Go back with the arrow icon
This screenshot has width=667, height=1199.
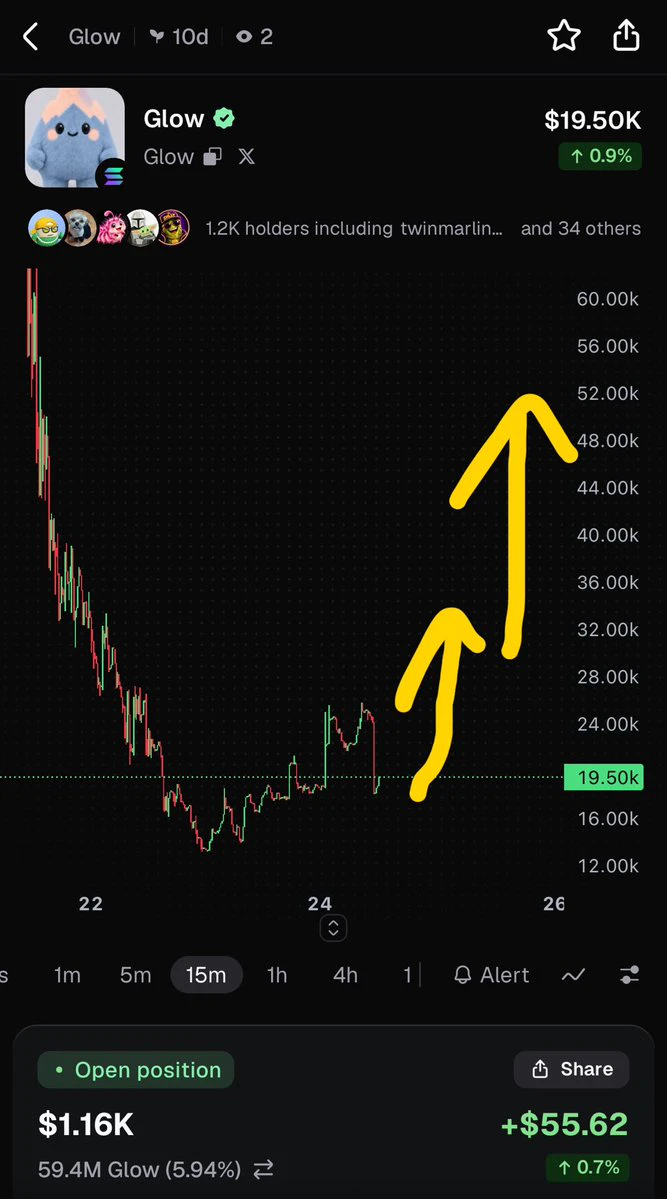31,36
